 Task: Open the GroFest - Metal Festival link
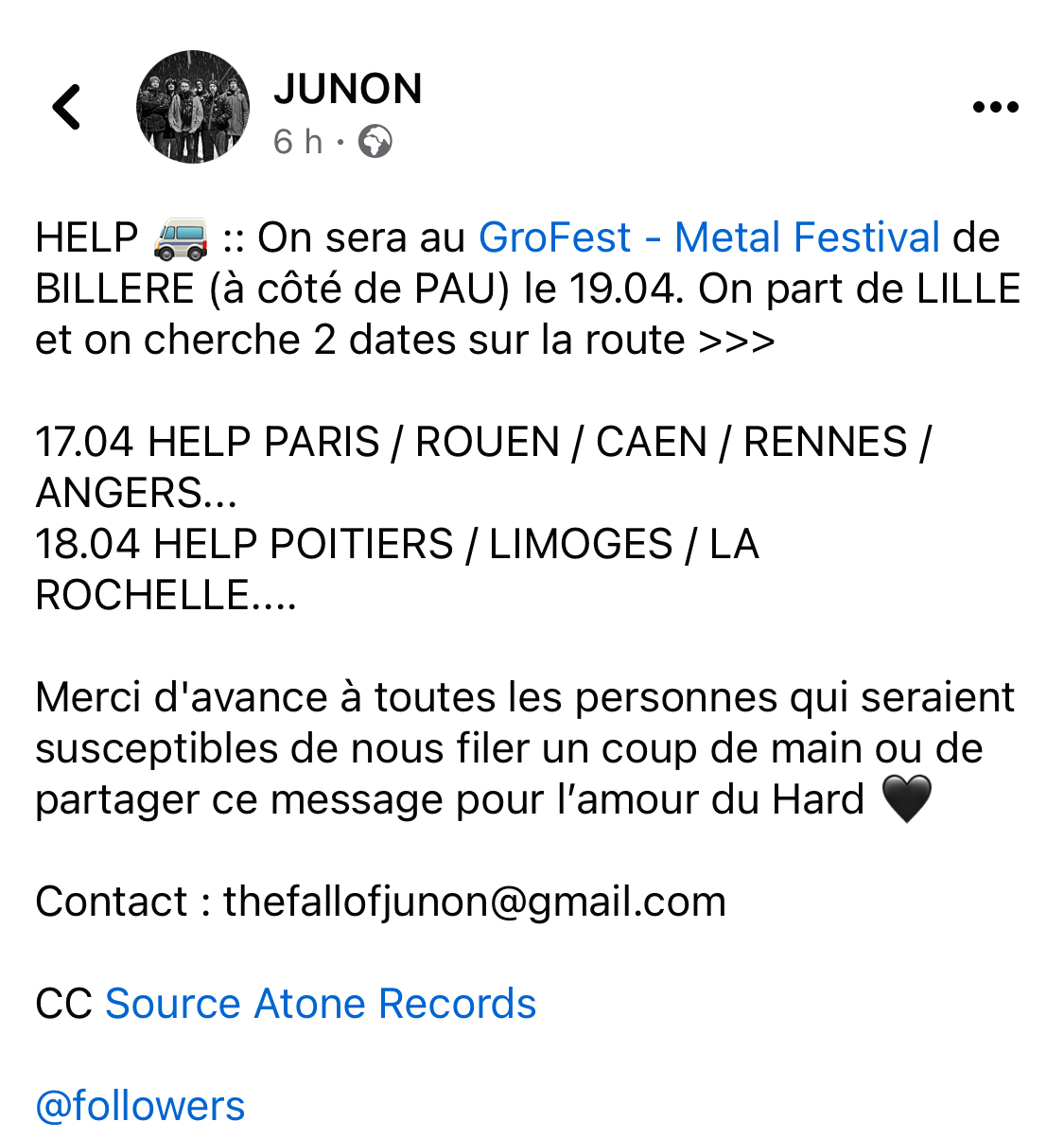[x=708, y=237]
